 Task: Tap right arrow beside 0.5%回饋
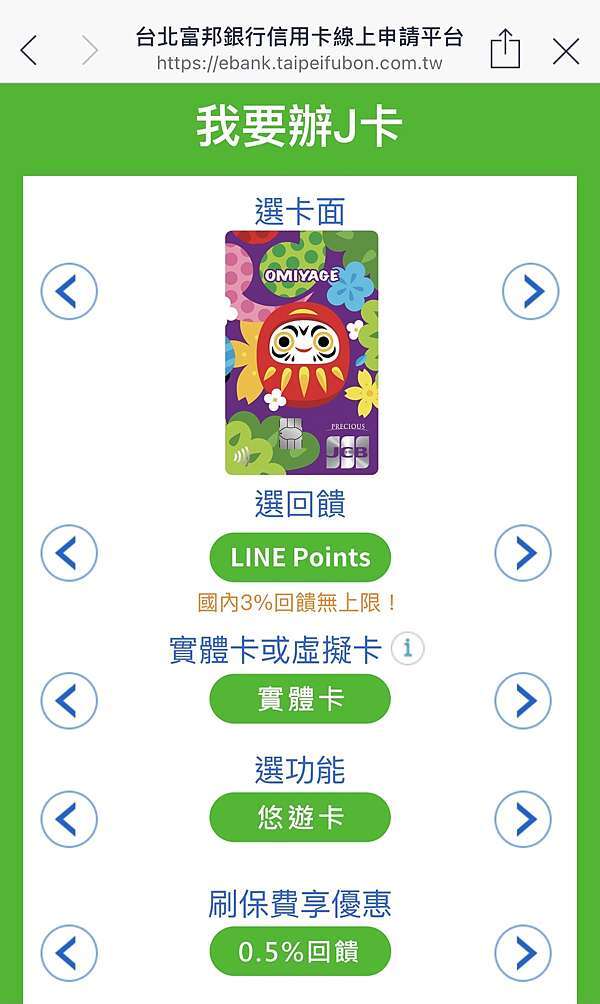(523, 953)
